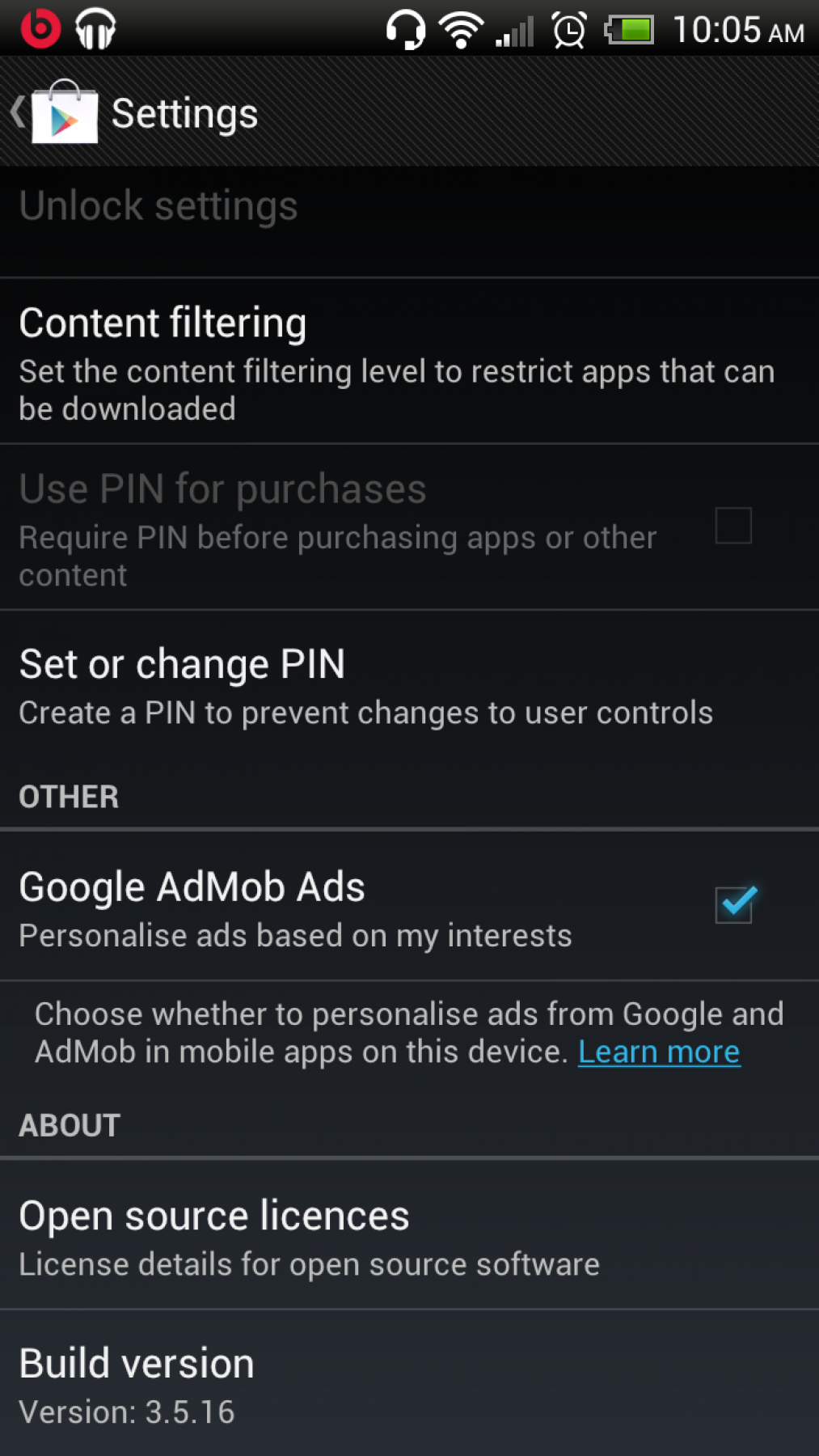Follow the Learn more link
Viewport: 819px width, 1456px height.
[659, 1052]
